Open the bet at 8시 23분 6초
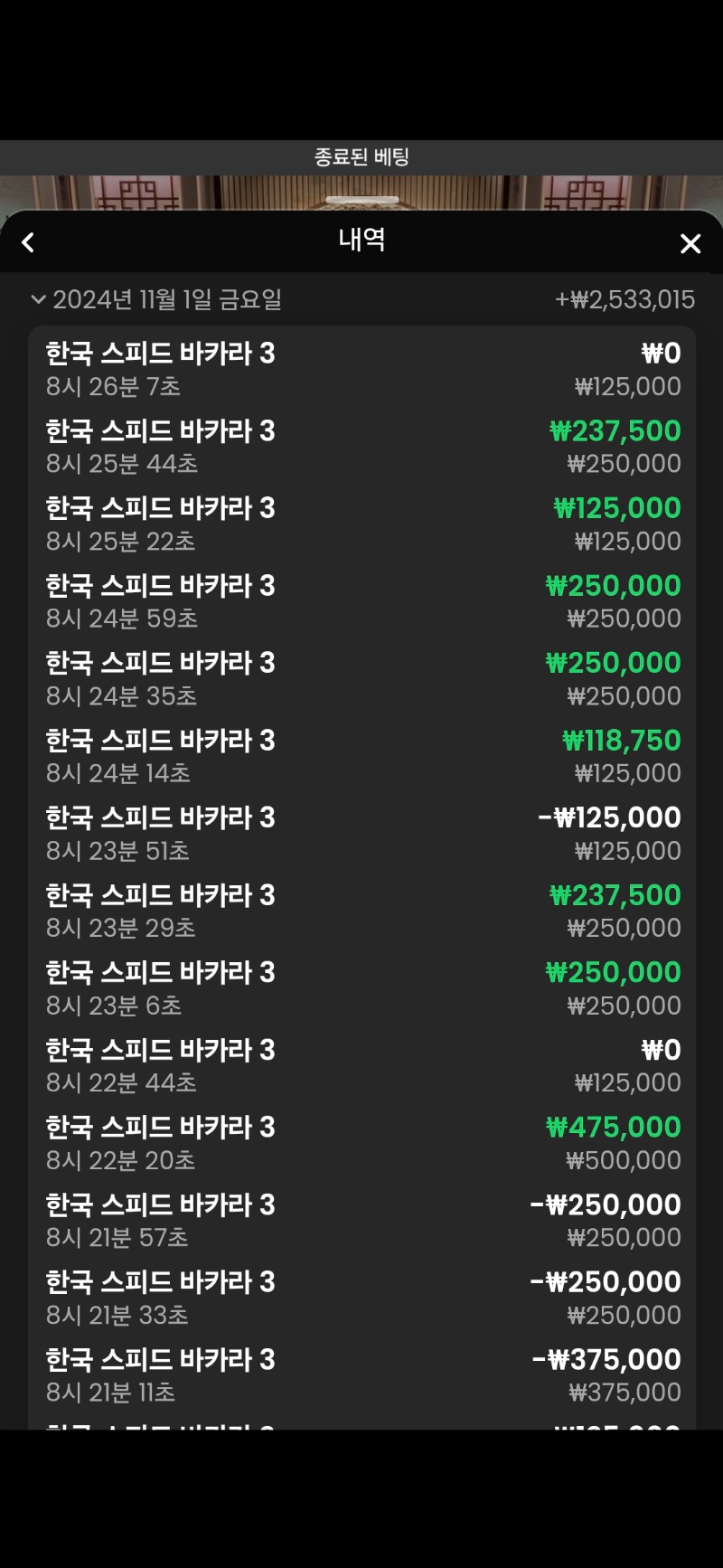723x1568 pixels. [x=361, y=988]
